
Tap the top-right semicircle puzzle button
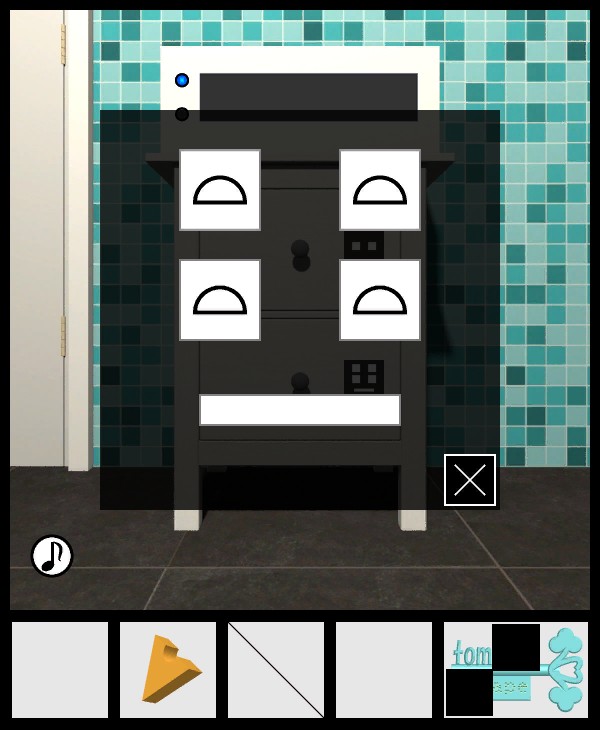coord(380,190)
